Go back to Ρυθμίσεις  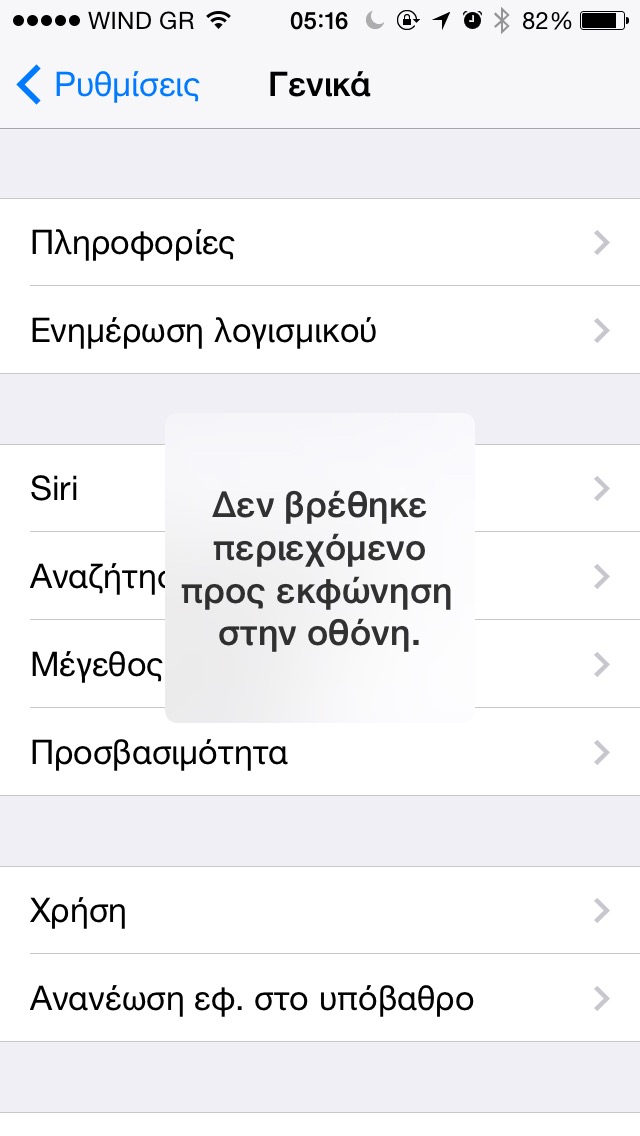click(x=108, y=86)
